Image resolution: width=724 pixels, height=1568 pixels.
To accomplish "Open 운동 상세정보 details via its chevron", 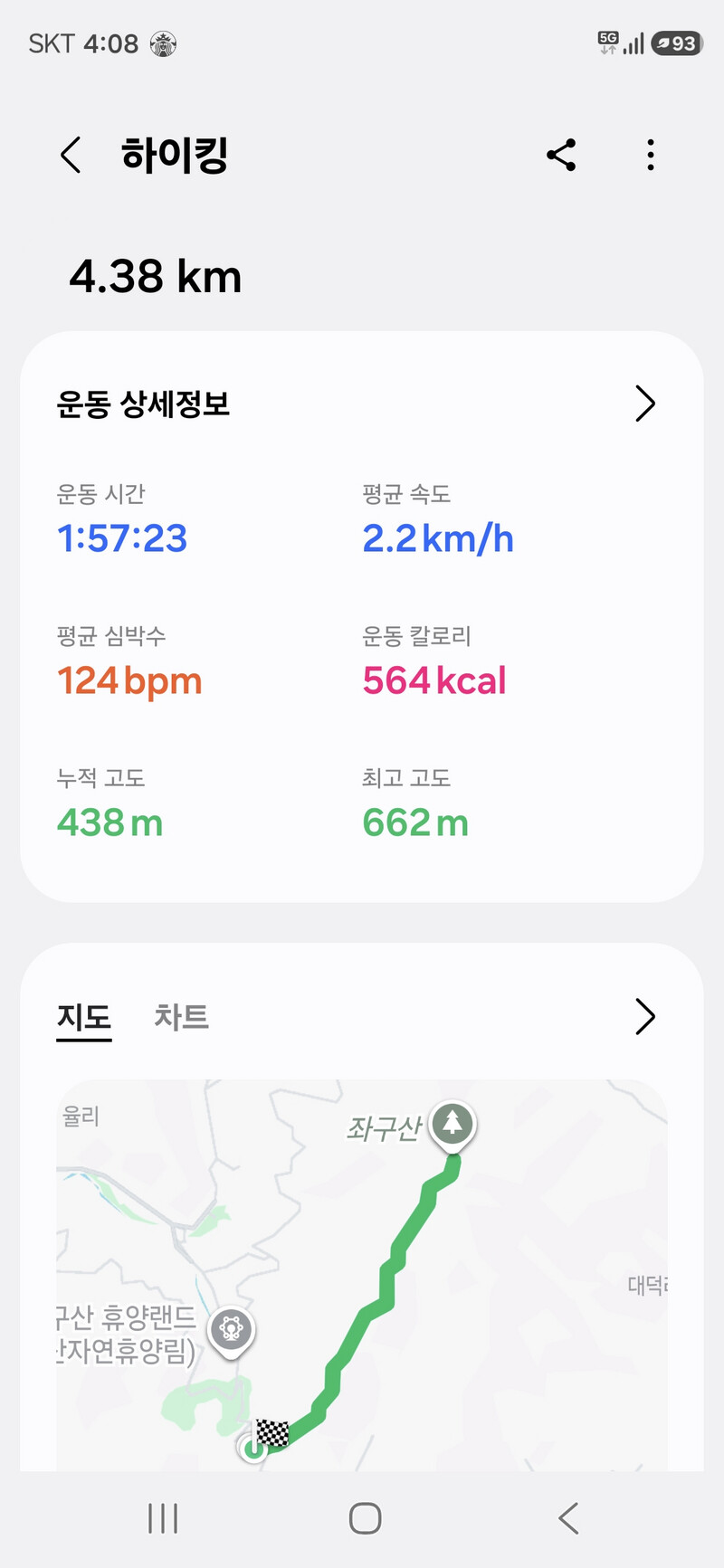I will tap(644, 404).
